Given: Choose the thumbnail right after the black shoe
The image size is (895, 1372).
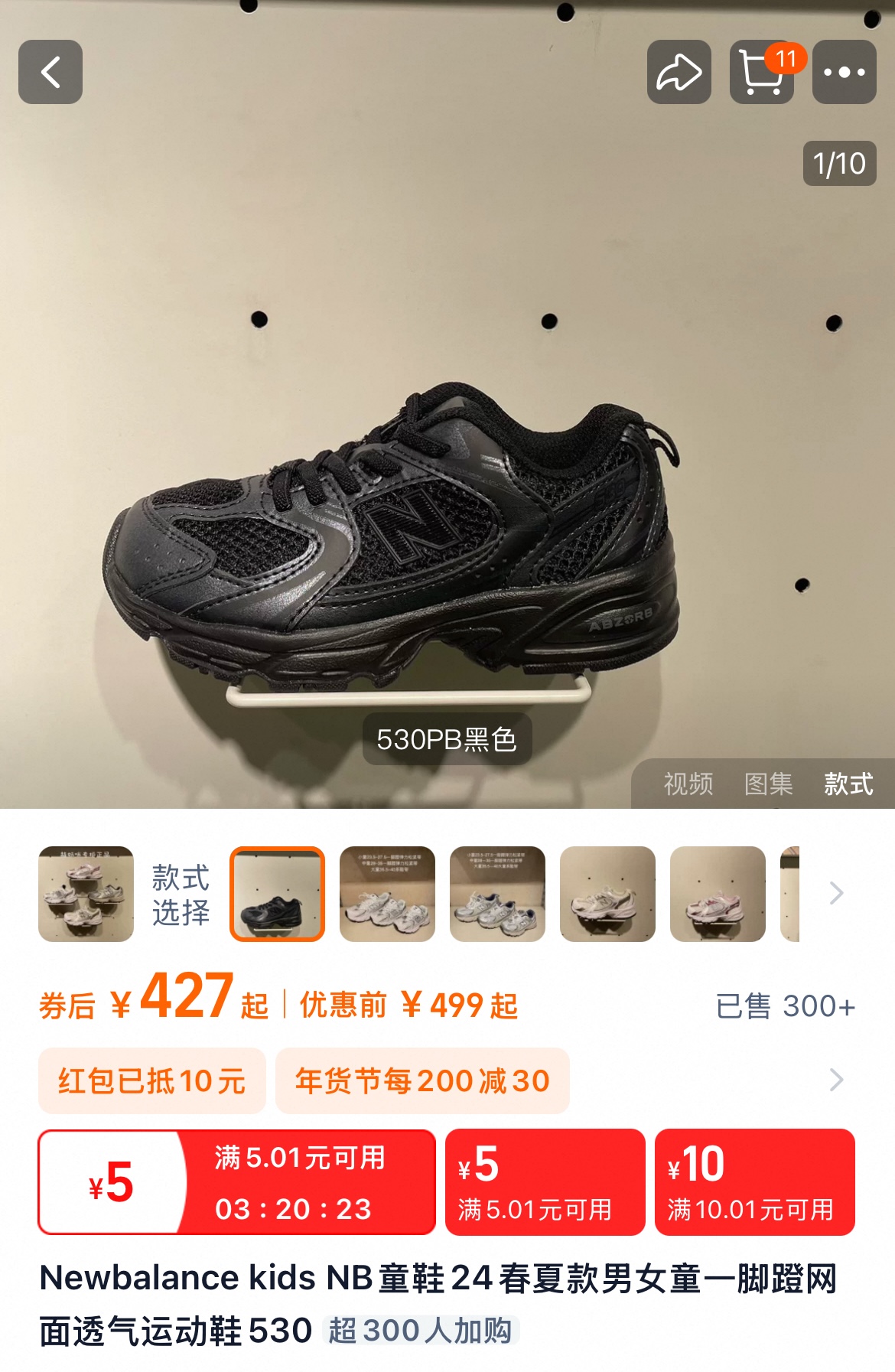Looking at the screenshot, I should pyautogui.click(x=387, y=894).
